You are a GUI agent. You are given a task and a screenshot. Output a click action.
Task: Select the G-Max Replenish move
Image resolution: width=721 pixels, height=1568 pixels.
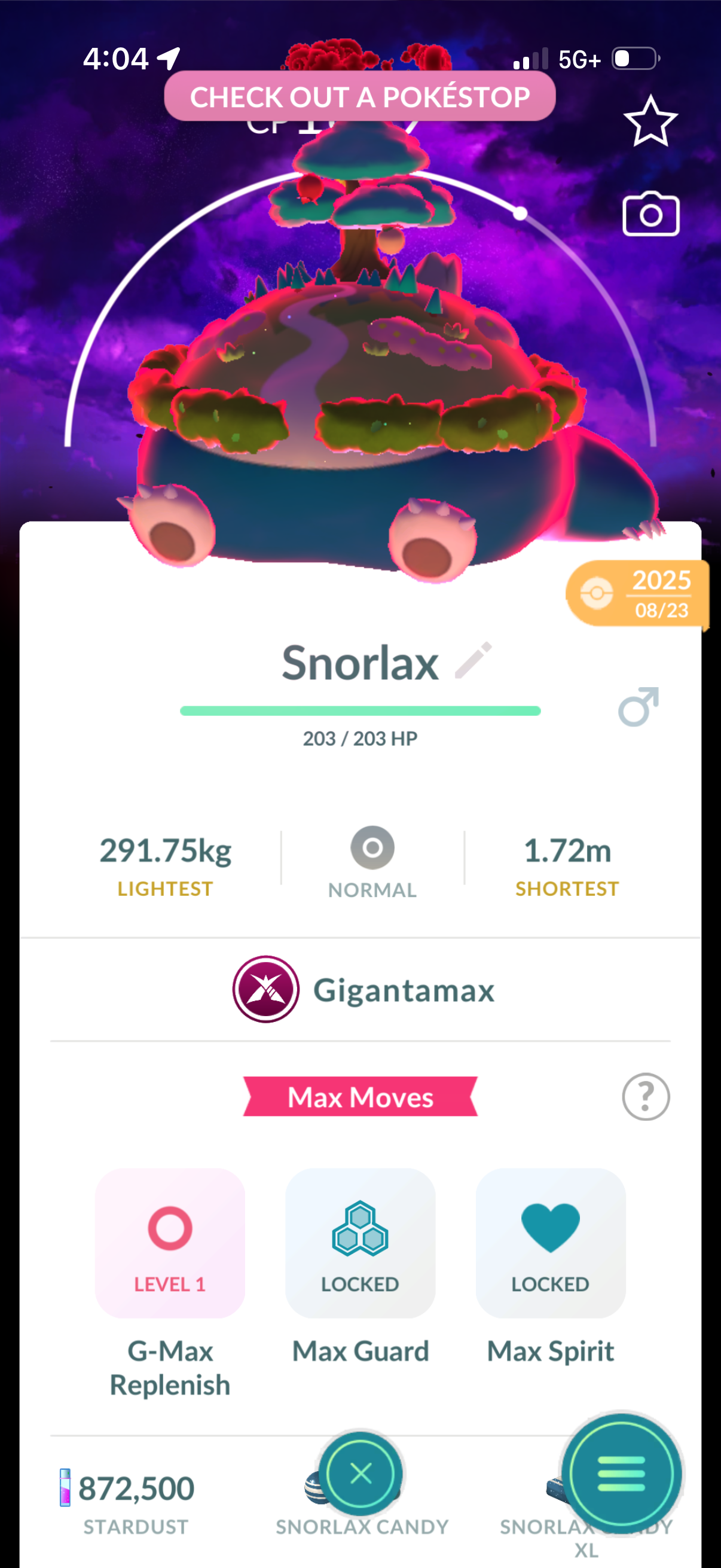point(170,1243)
